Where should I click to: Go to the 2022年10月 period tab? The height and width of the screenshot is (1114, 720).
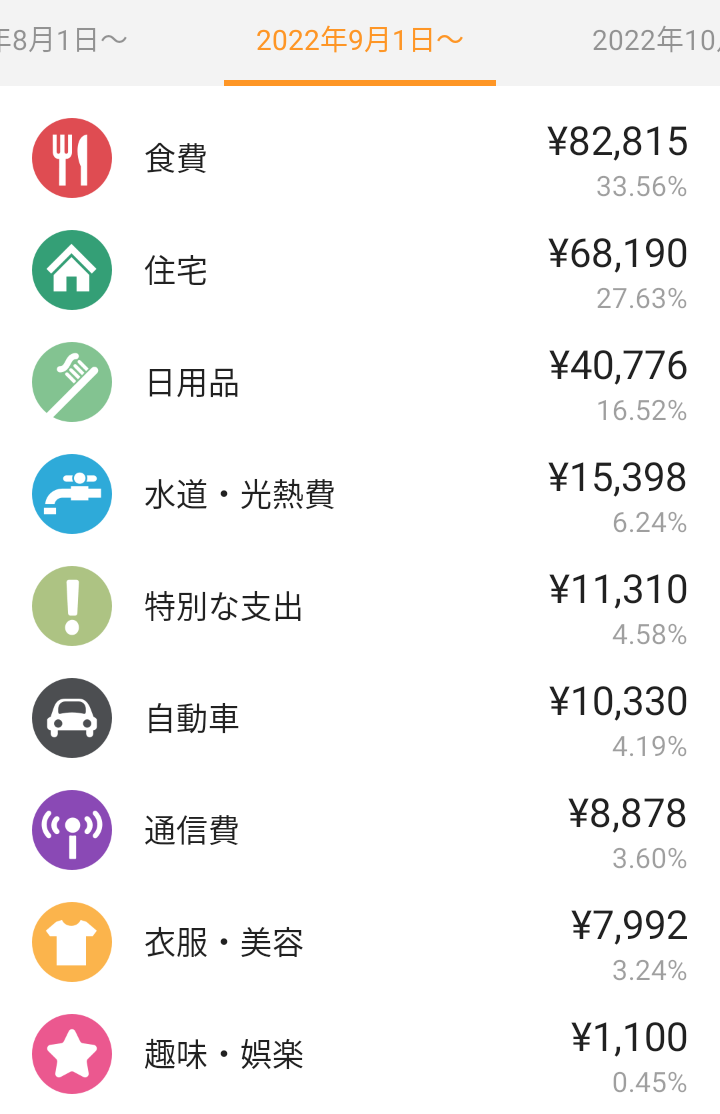coord(655,41)
